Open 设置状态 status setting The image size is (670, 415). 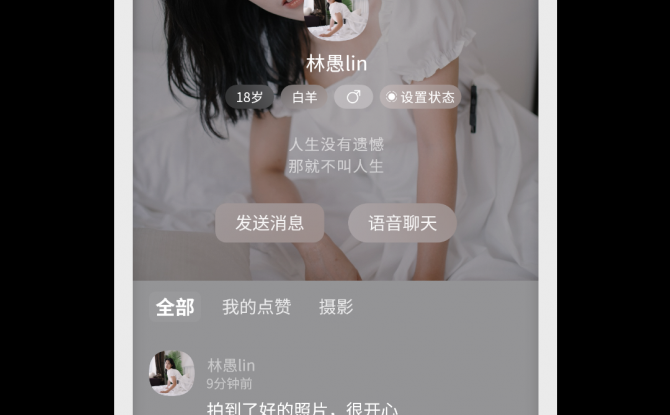coord(420,97)
